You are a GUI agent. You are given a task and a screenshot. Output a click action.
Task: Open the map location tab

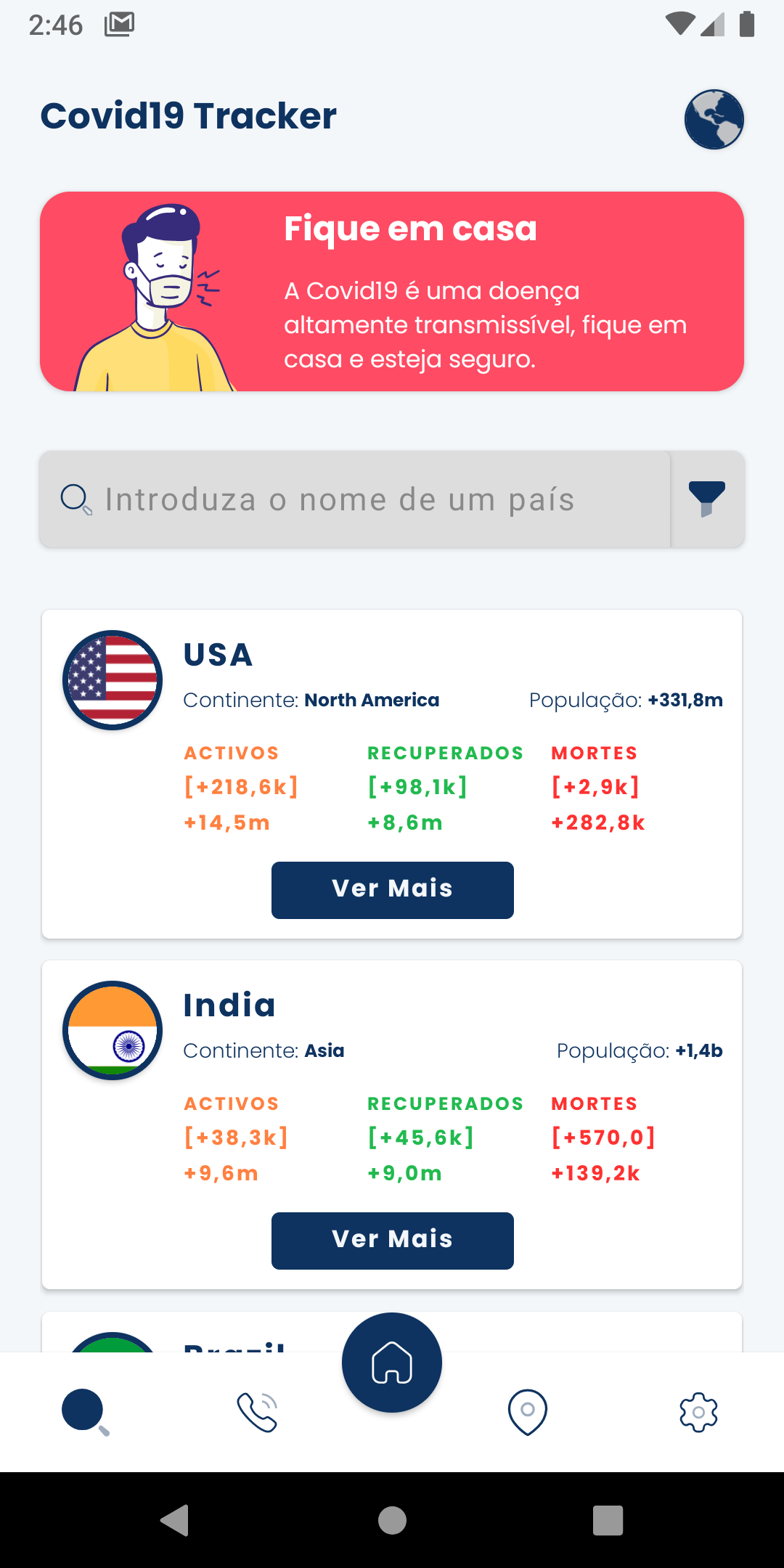click(x=528, y=1412)
